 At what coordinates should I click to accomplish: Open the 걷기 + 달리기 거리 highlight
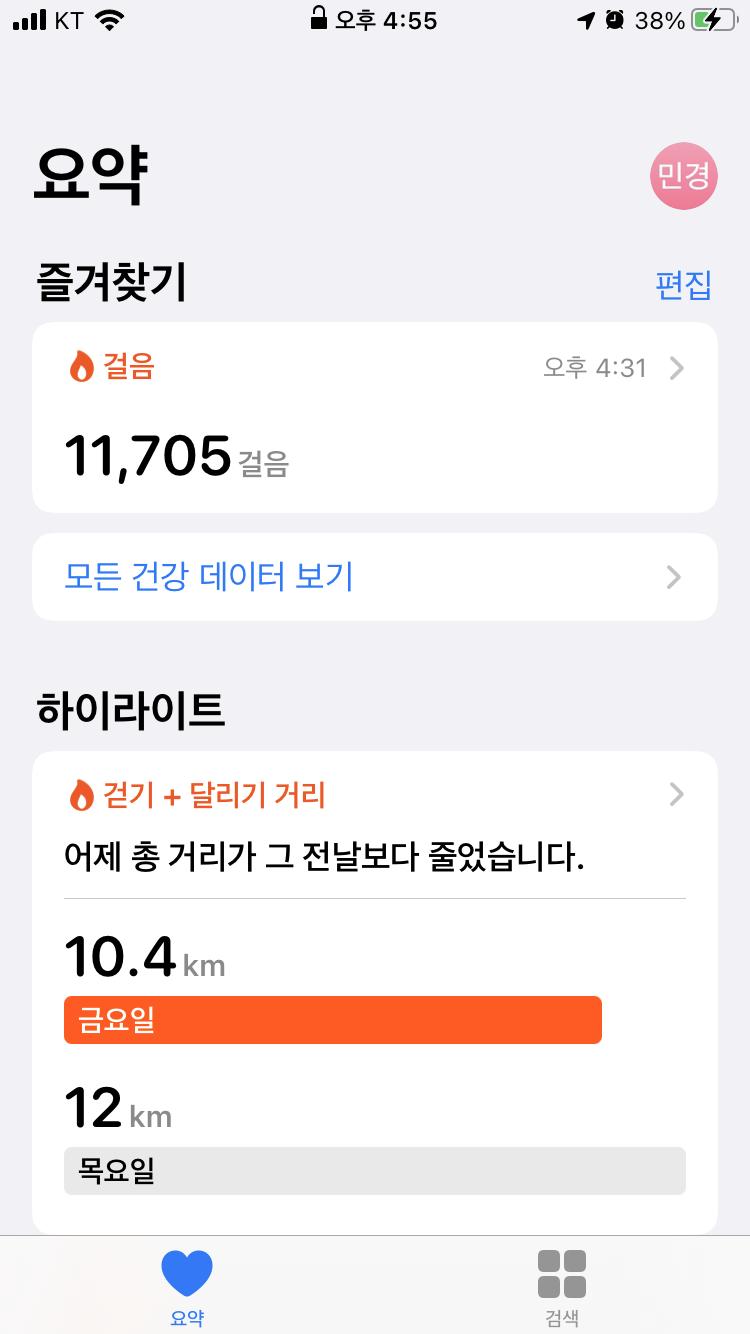pos(374,796)
